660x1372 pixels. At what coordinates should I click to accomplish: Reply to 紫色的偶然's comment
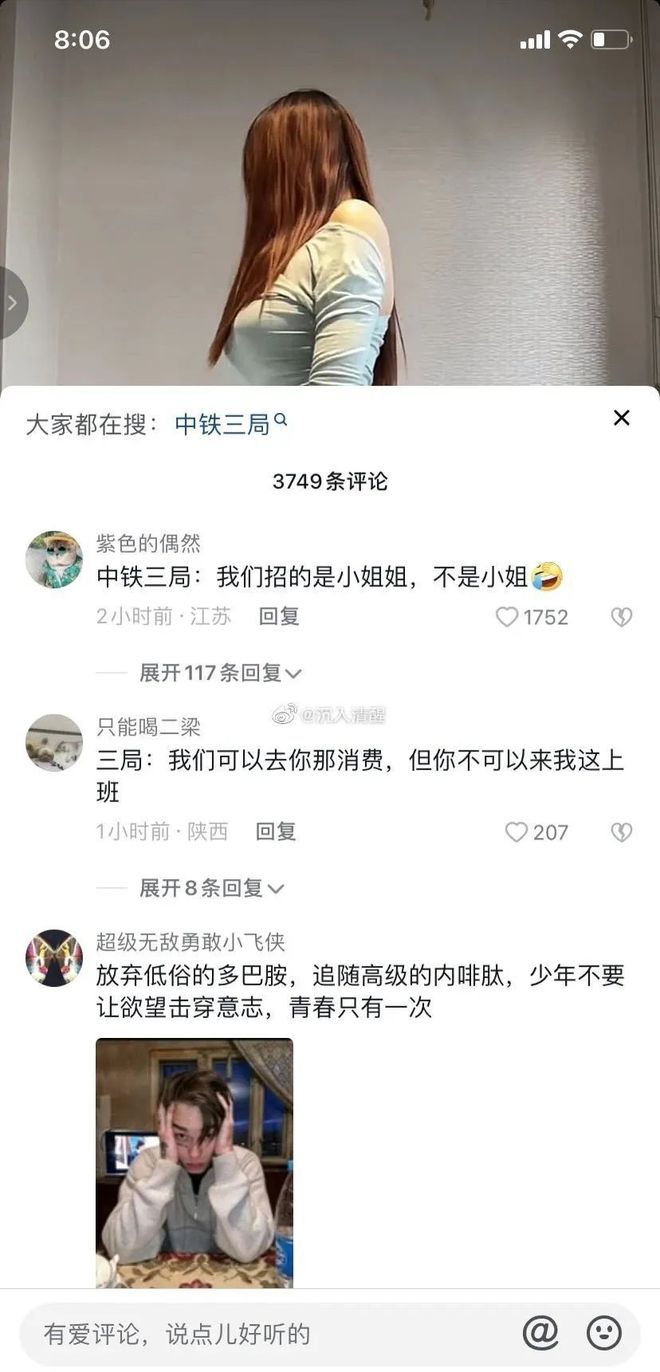279,616
